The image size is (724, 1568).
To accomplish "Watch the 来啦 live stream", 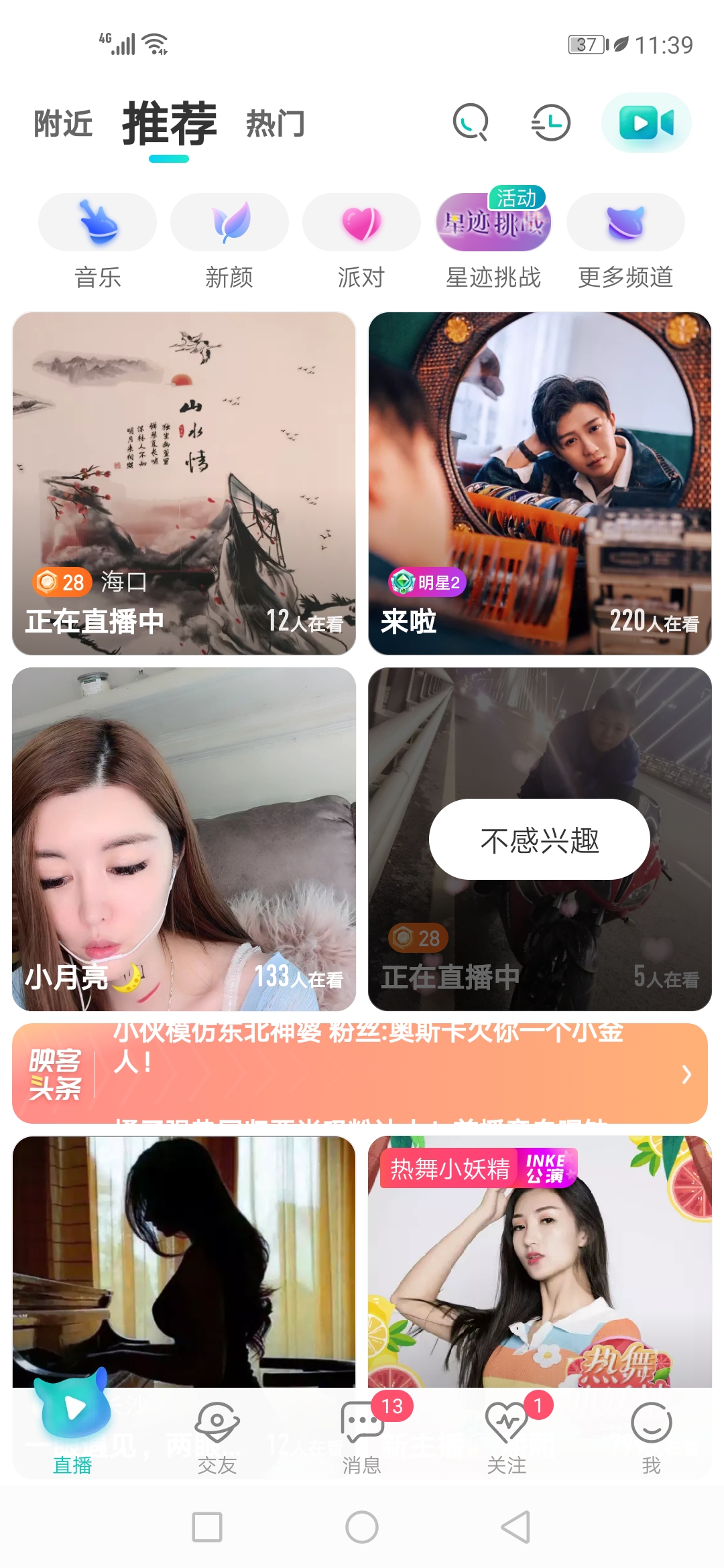I will (x=540, y=482).
